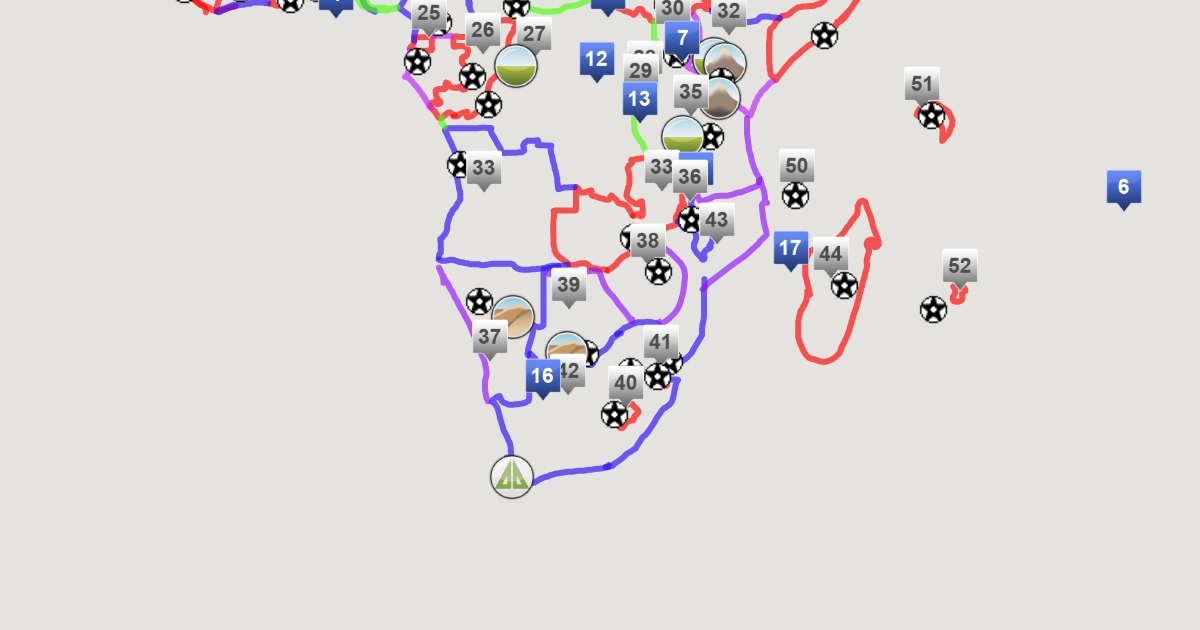The width and height of the screenshot is (1200, 630).
Task: Tap blue marker number 17
Action: tap(790, 248)
